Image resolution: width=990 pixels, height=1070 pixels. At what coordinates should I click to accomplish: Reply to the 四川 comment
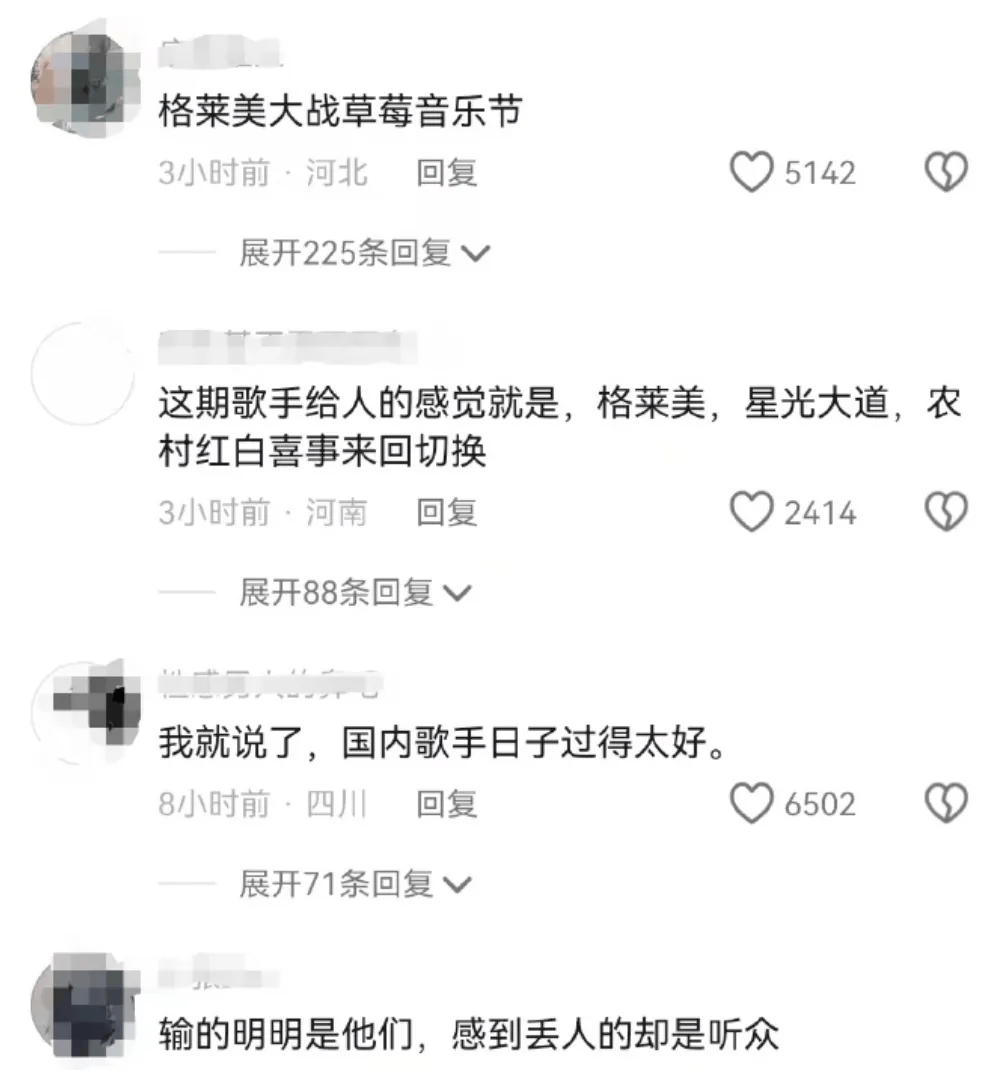point(446,803)
